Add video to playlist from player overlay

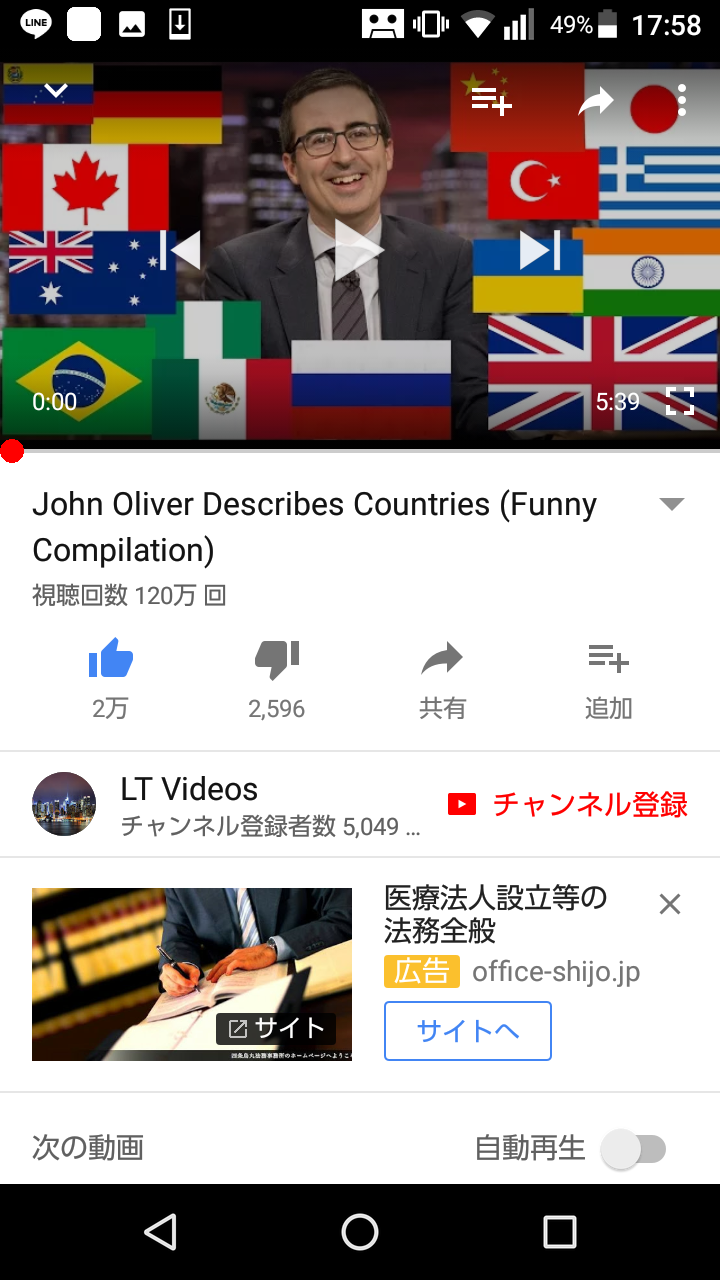click(x=491, y=100)
